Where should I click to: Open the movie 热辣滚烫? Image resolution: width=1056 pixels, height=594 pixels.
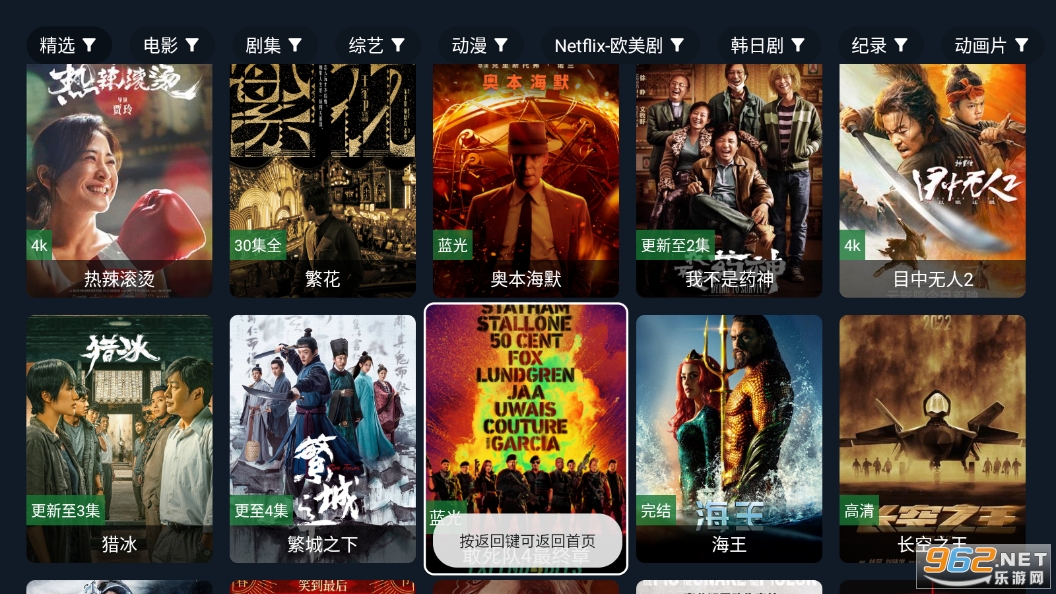(x=119, y=180)
